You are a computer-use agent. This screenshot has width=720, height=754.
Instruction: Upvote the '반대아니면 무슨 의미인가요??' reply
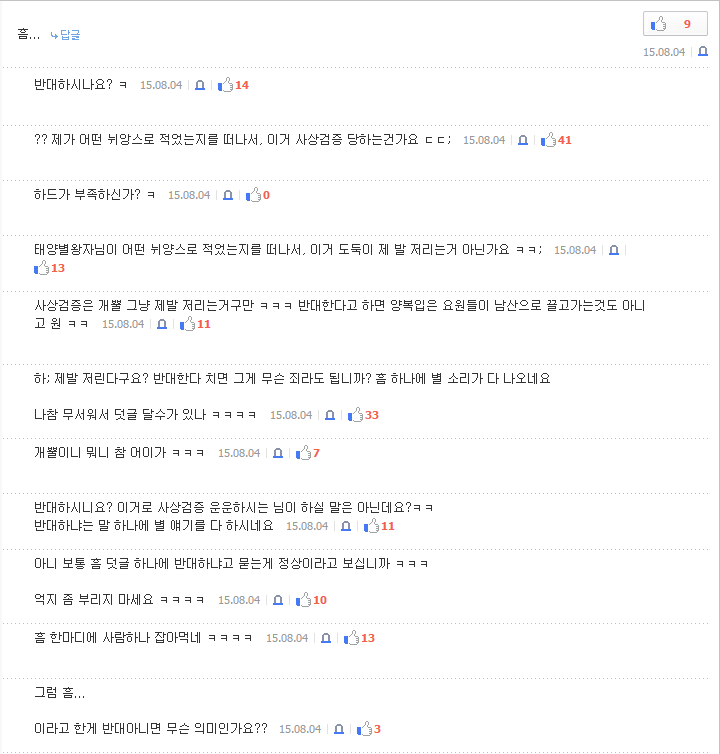pyautogui.click(x=364, y=729)
